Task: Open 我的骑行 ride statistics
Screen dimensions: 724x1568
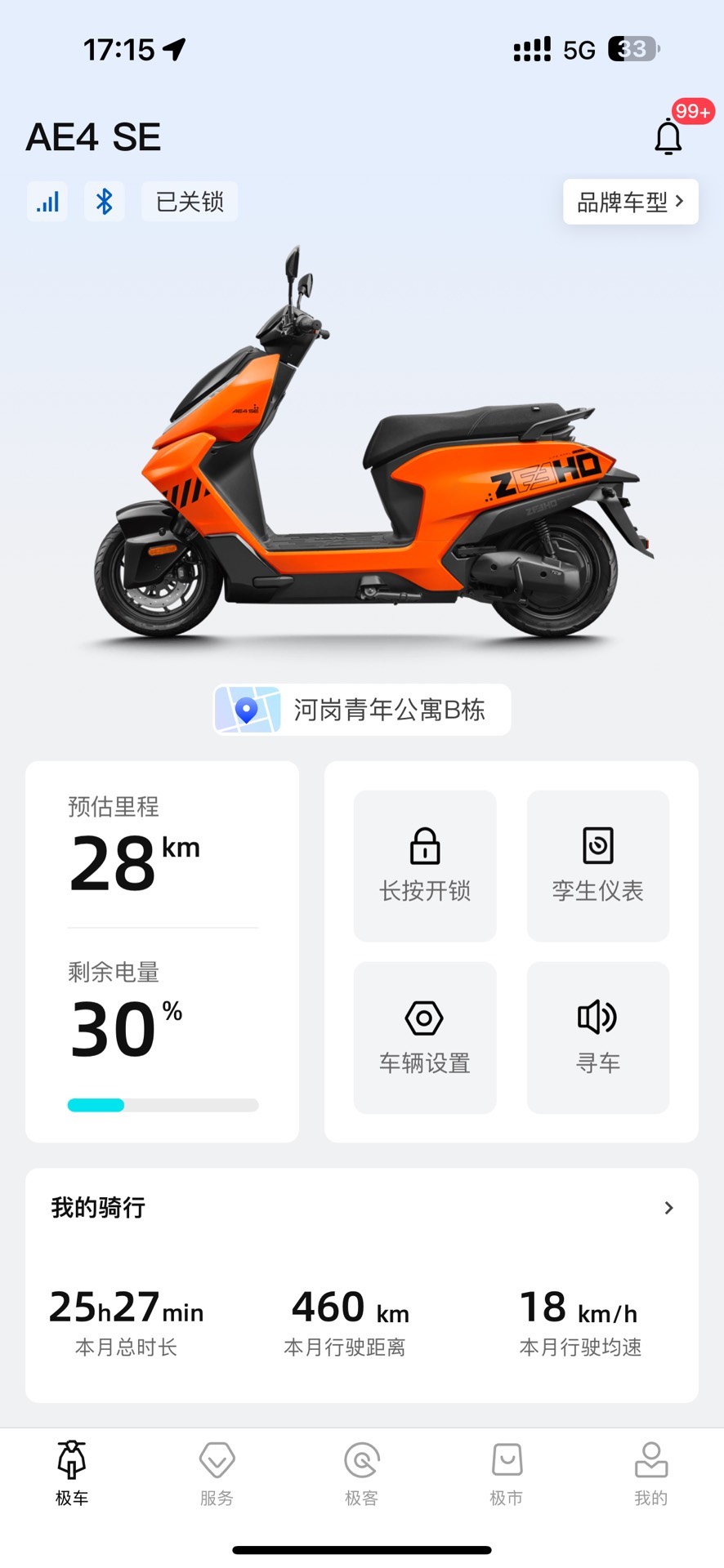Action: [x=361, y=1207]
